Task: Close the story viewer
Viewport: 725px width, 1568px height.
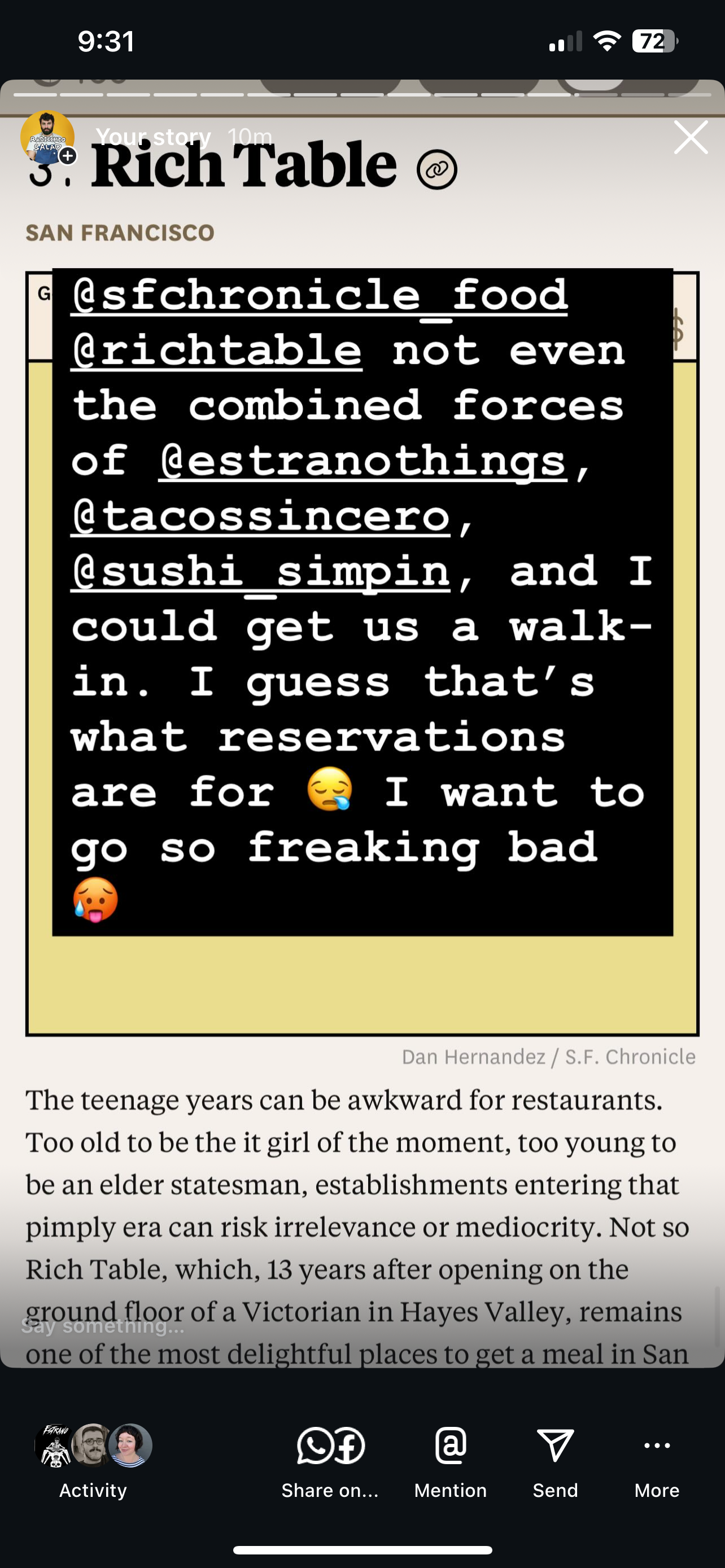Action: [691, 138]
